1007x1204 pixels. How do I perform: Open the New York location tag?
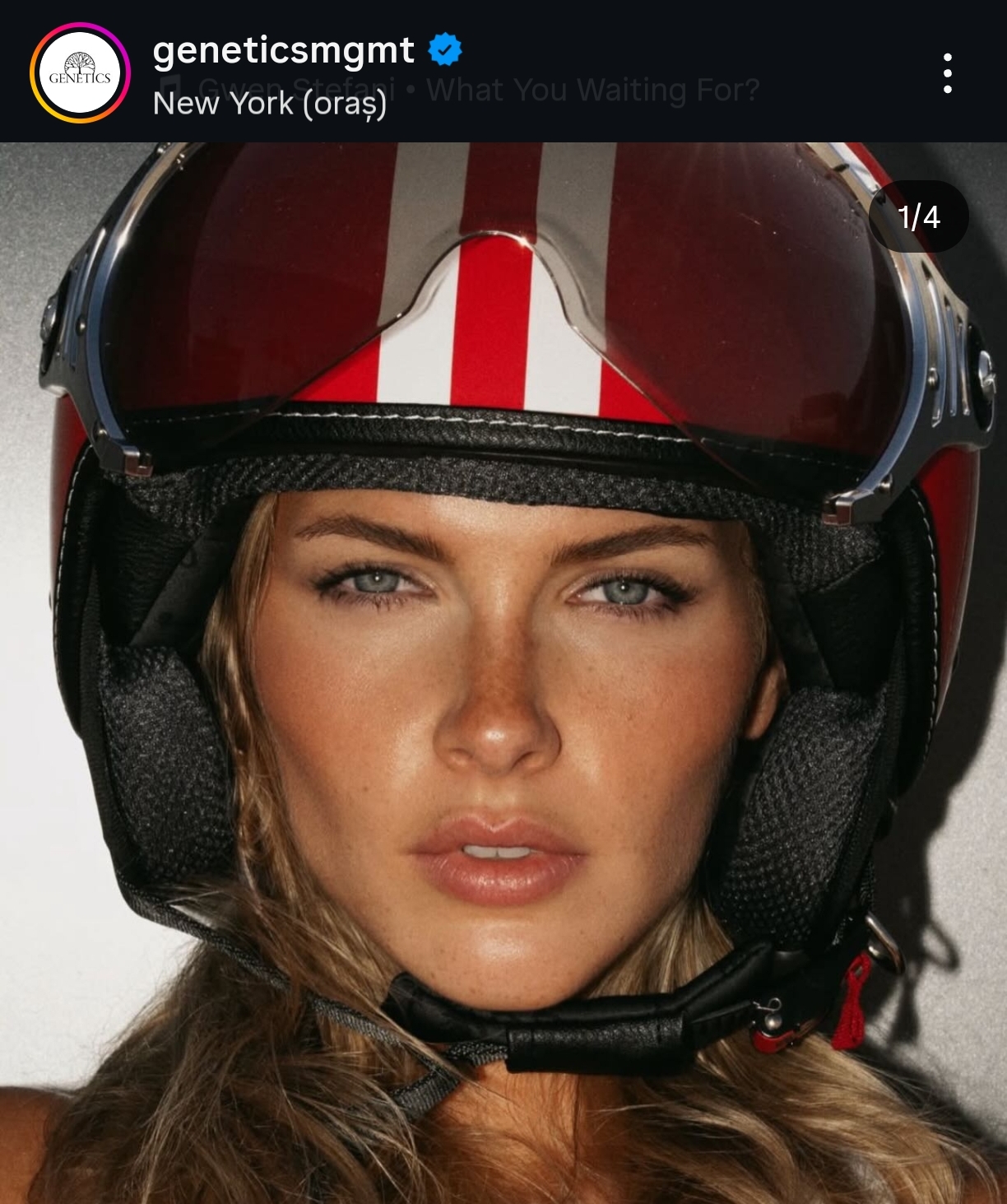point(269,104)
